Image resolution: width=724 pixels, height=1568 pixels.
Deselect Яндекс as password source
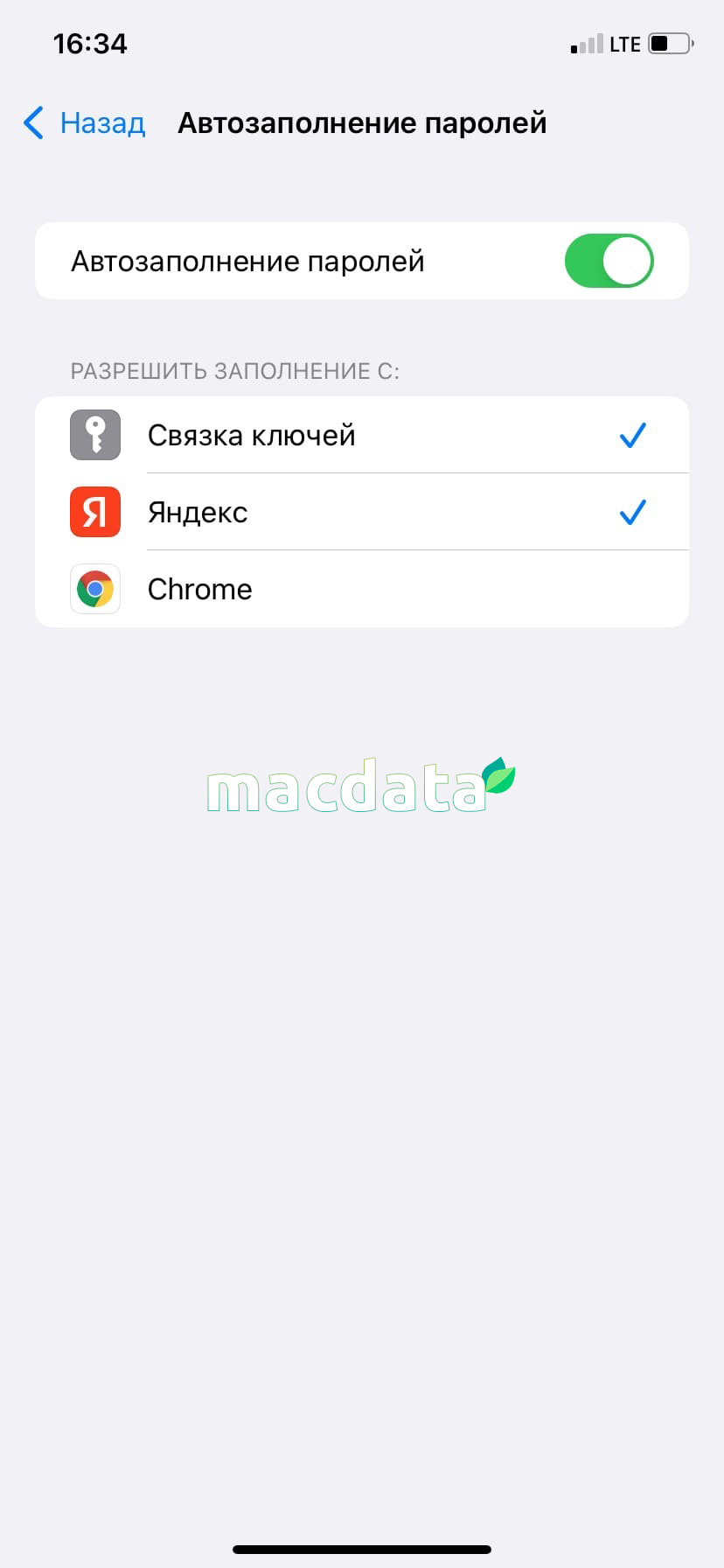coord(362,512)
